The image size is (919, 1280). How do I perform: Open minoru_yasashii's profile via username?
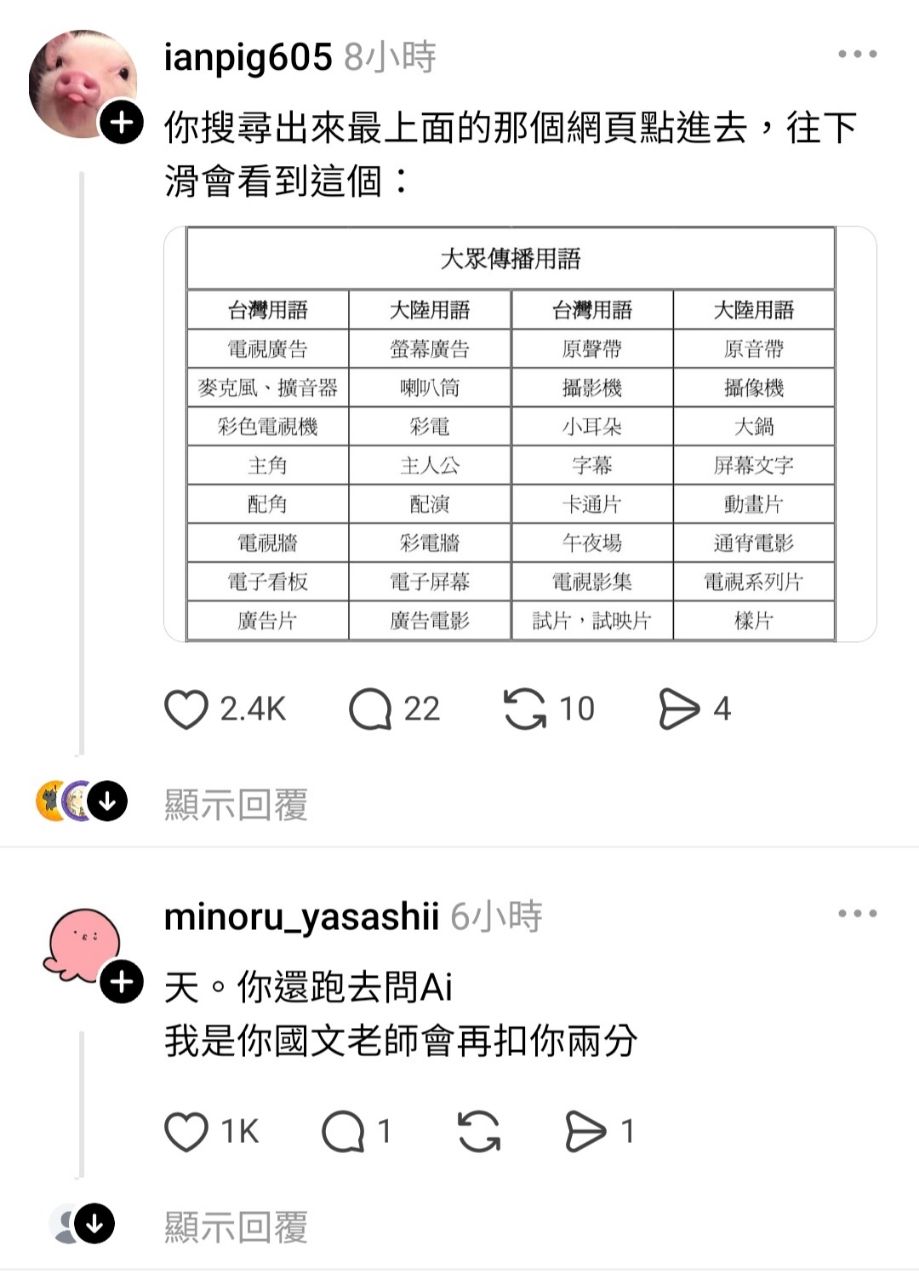tap(300, 916)
